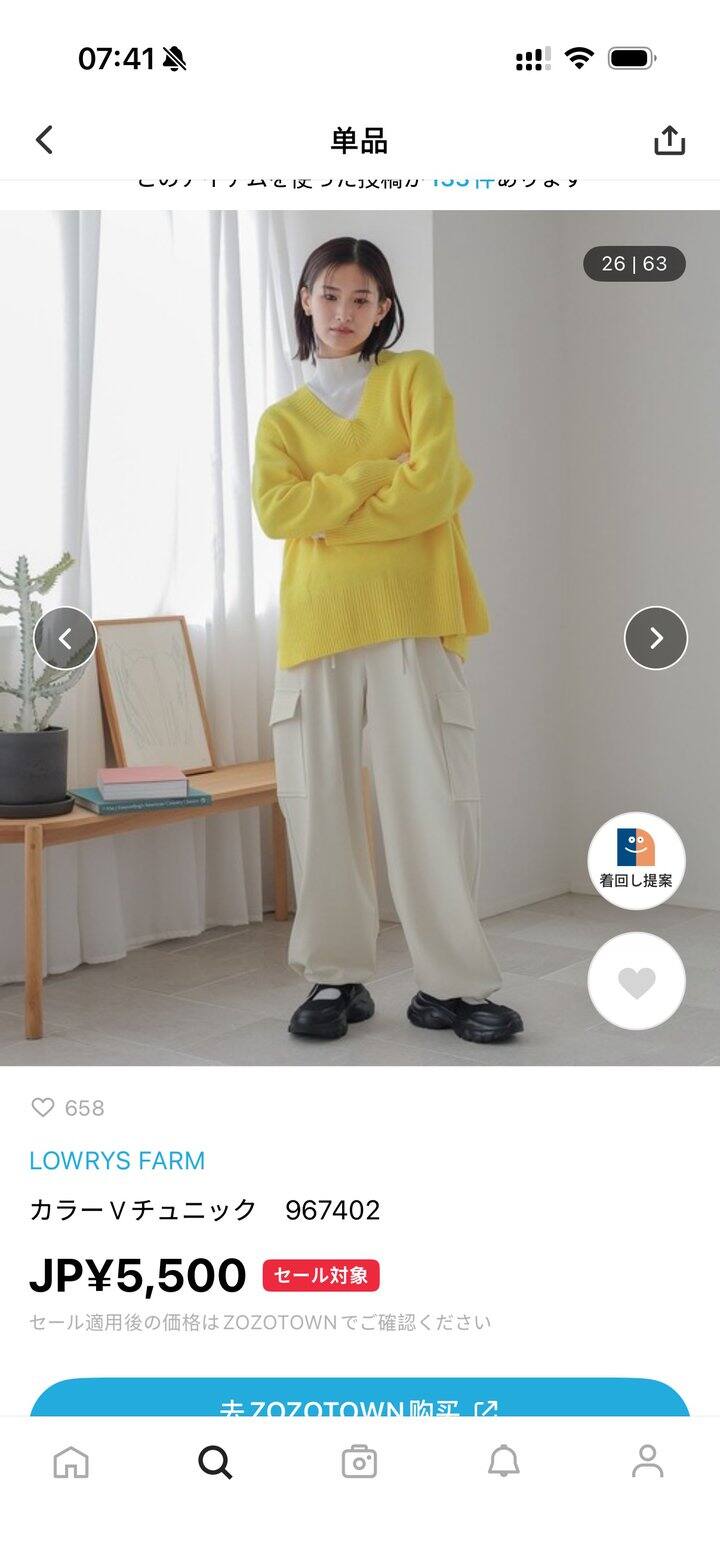Open the LOWRYS FARM brand page
The height and width of the screenshot is (1565, 720).
[117, 1161]
